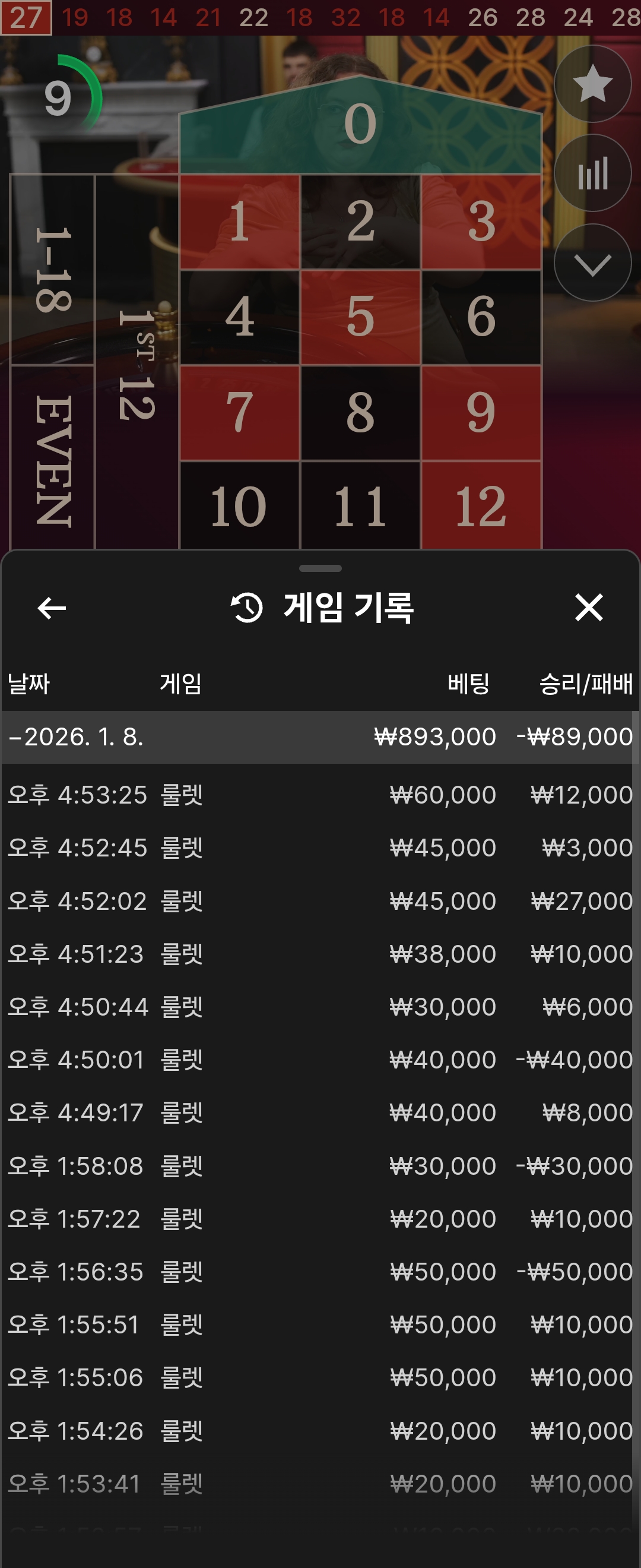View the 오후 1:58:08 룰렛 round details
Screen dimensions: 641x1568
(320, 1166)
